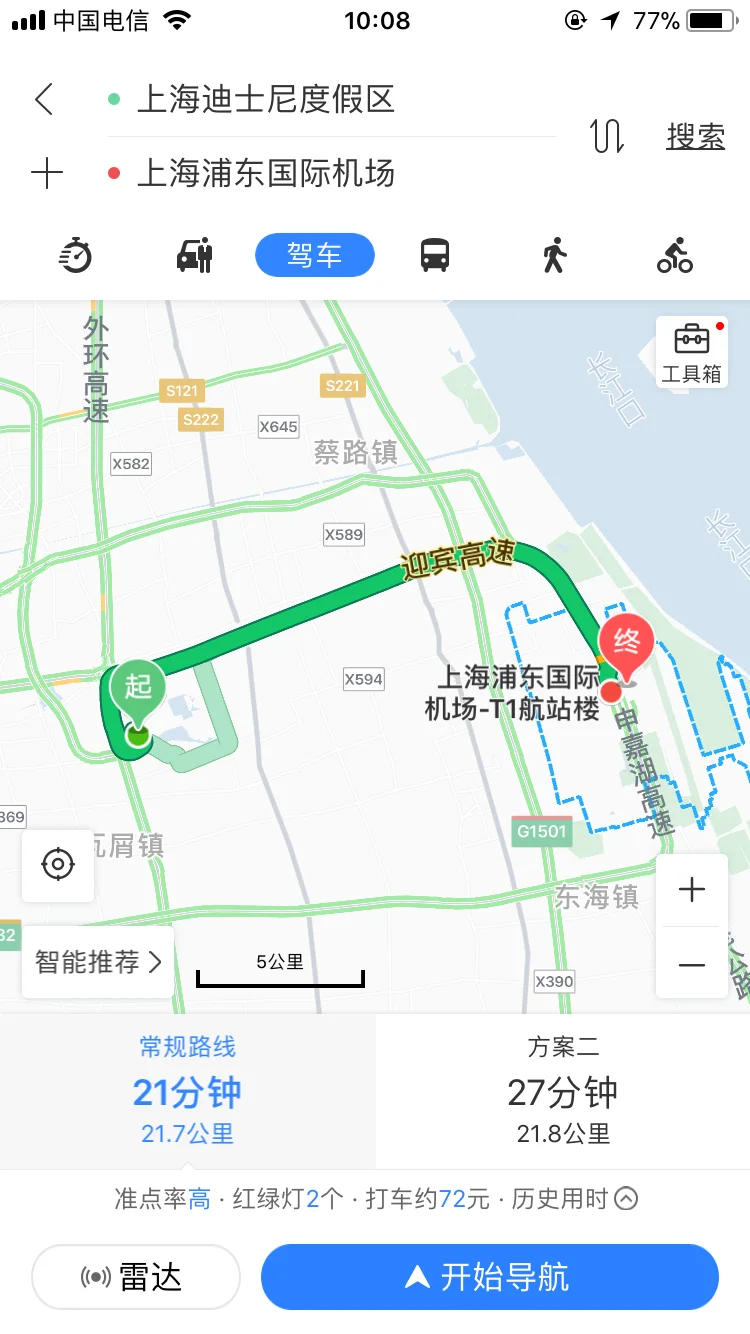Switch to the 驾车 driving tab
The width and height of the screenshot is (750, 1334).
coord(314,255)
